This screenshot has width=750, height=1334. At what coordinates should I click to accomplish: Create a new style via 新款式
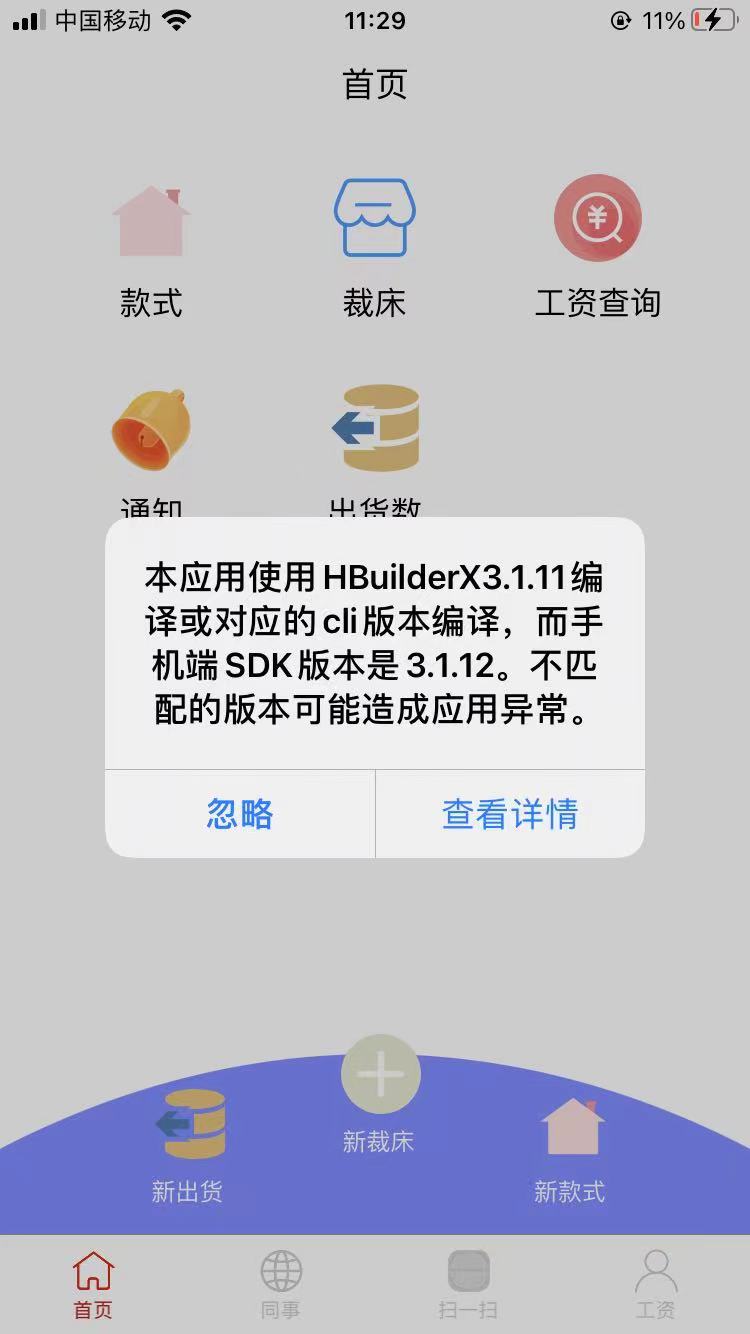click(571, 1128)
